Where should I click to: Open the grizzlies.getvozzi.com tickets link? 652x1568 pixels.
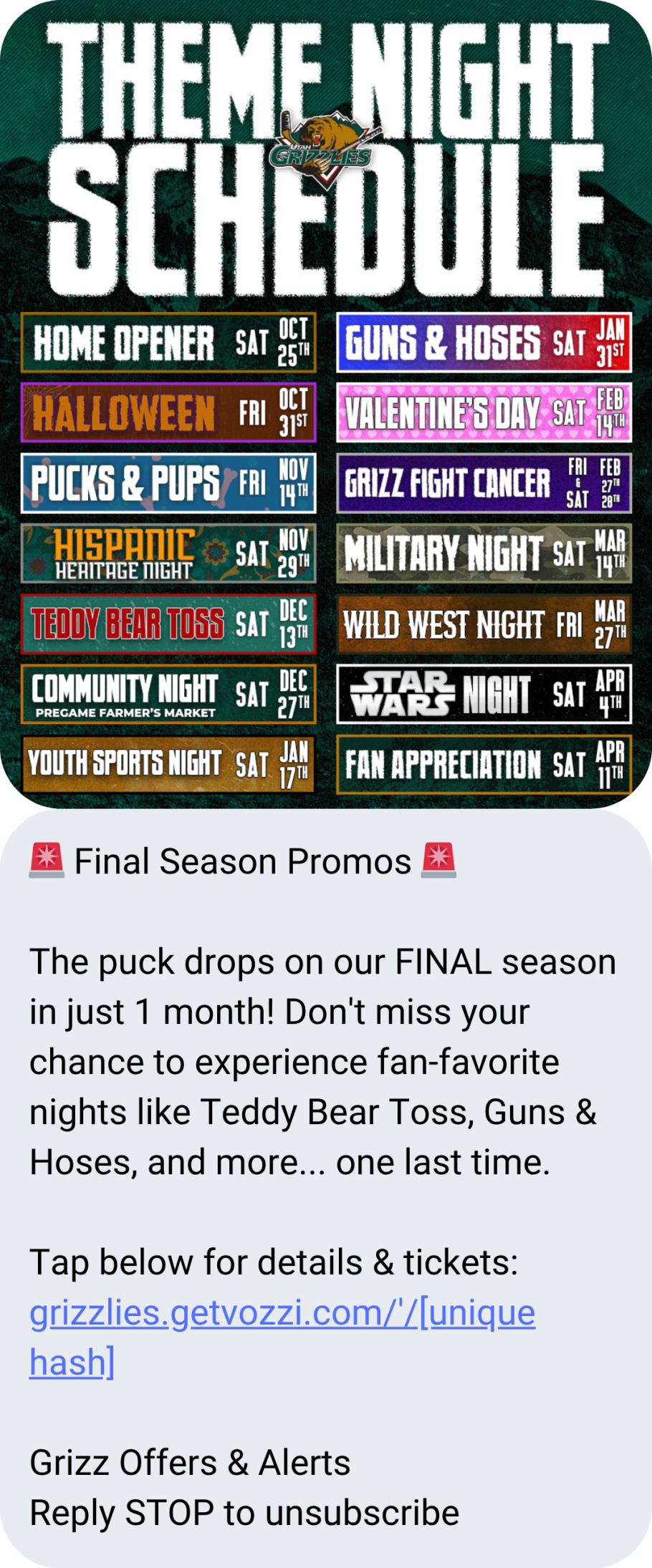pos(282,1313)
